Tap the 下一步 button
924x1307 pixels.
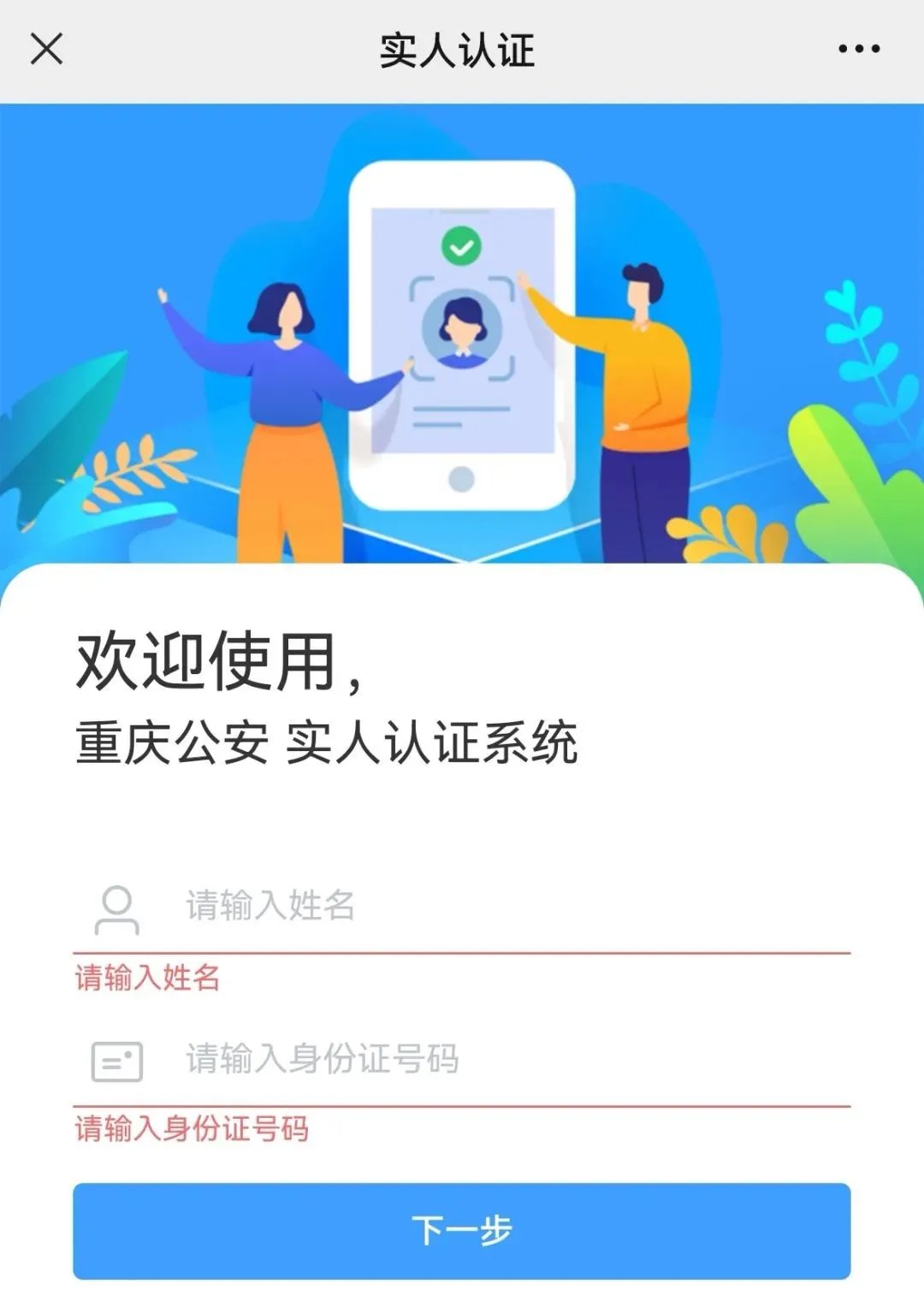(x=461, y=1231)
